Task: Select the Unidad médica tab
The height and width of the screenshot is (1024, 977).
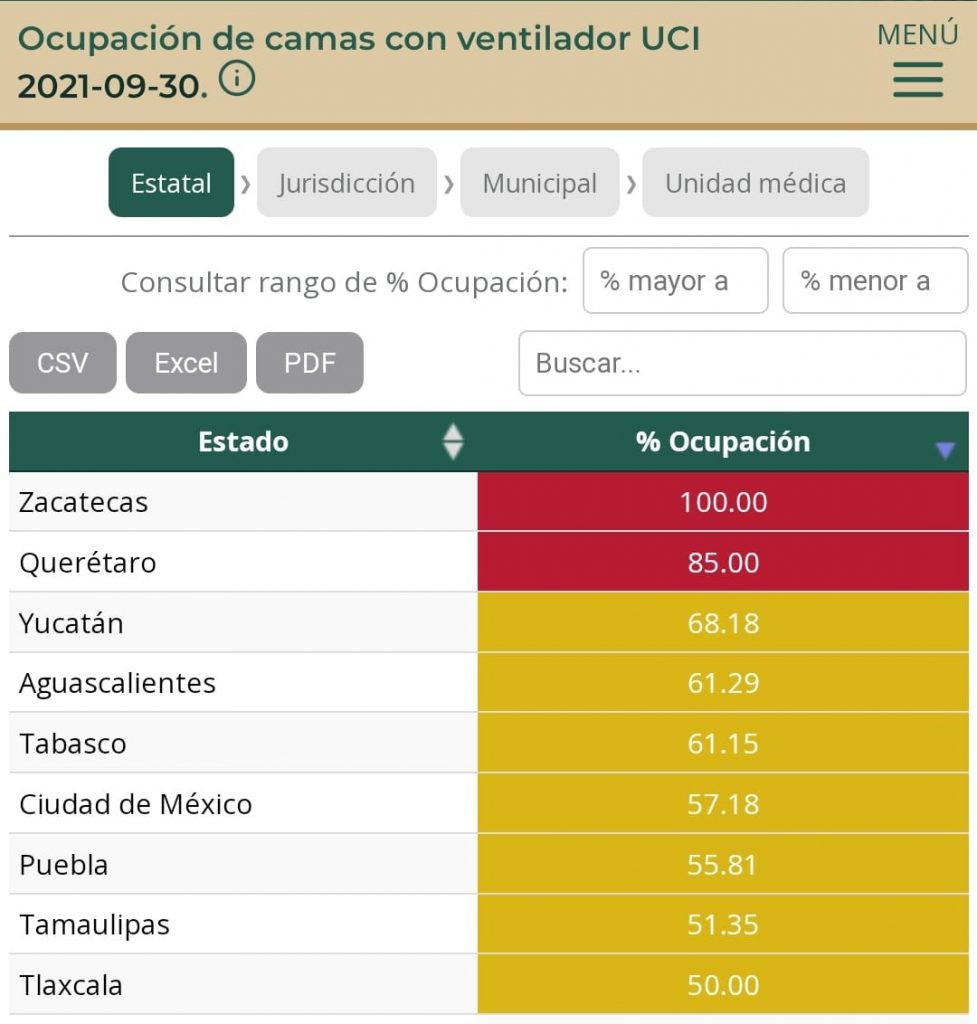Action: [755, 183]
